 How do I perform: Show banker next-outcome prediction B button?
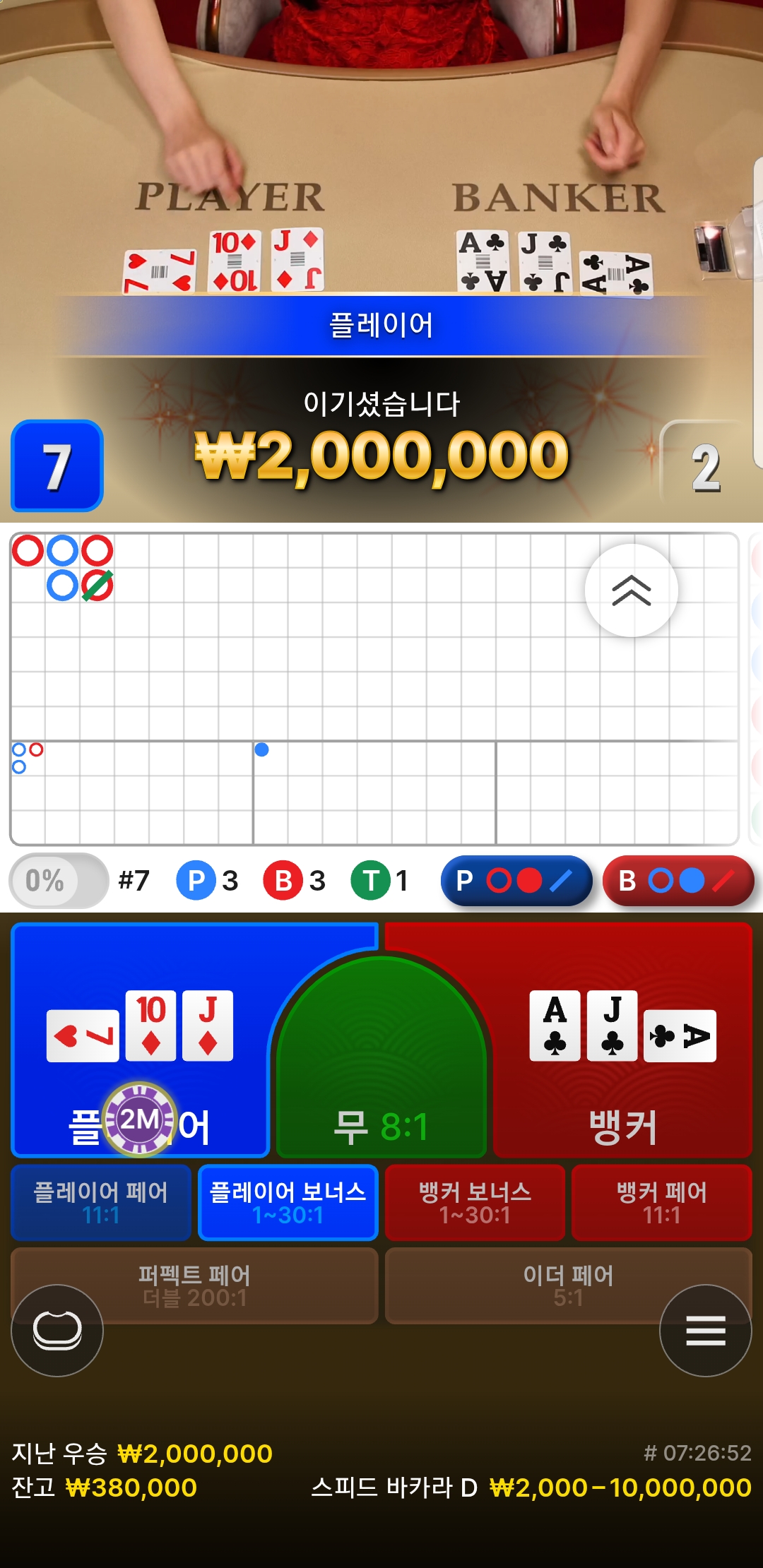[x=678, y=881]
